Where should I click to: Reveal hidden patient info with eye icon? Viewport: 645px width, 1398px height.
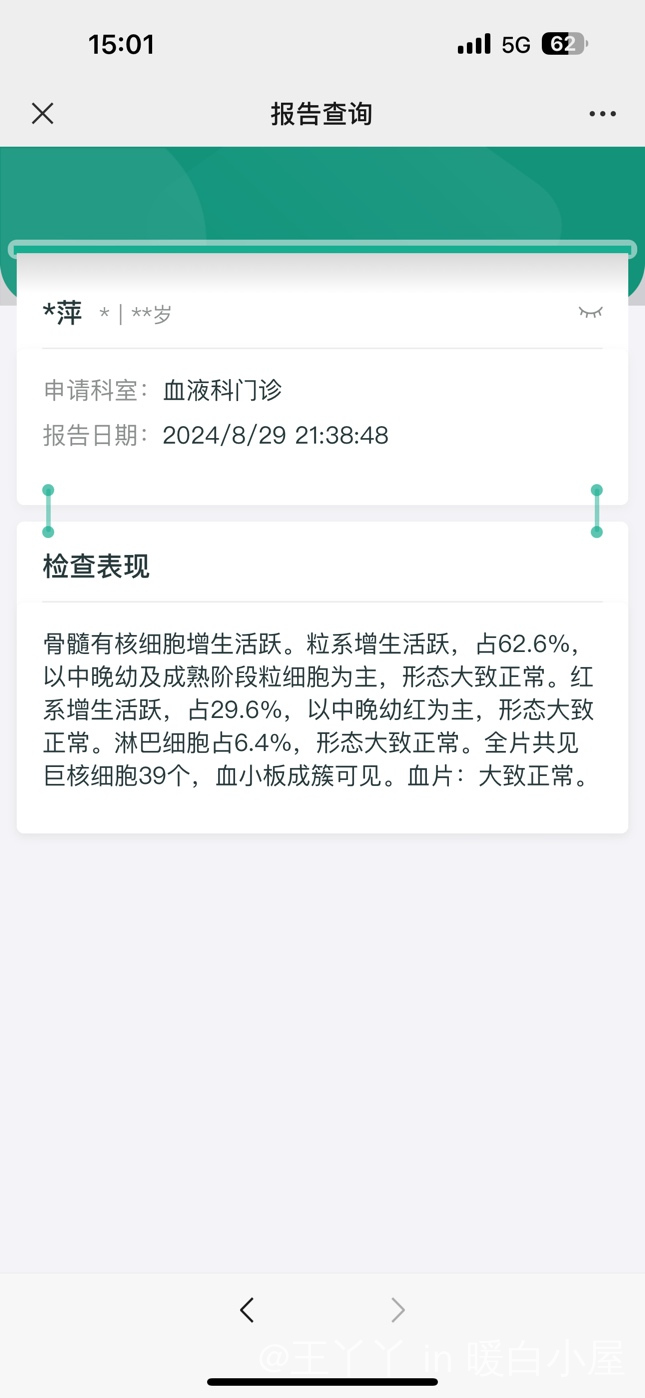pyautogui.click(x=590, y=313)
